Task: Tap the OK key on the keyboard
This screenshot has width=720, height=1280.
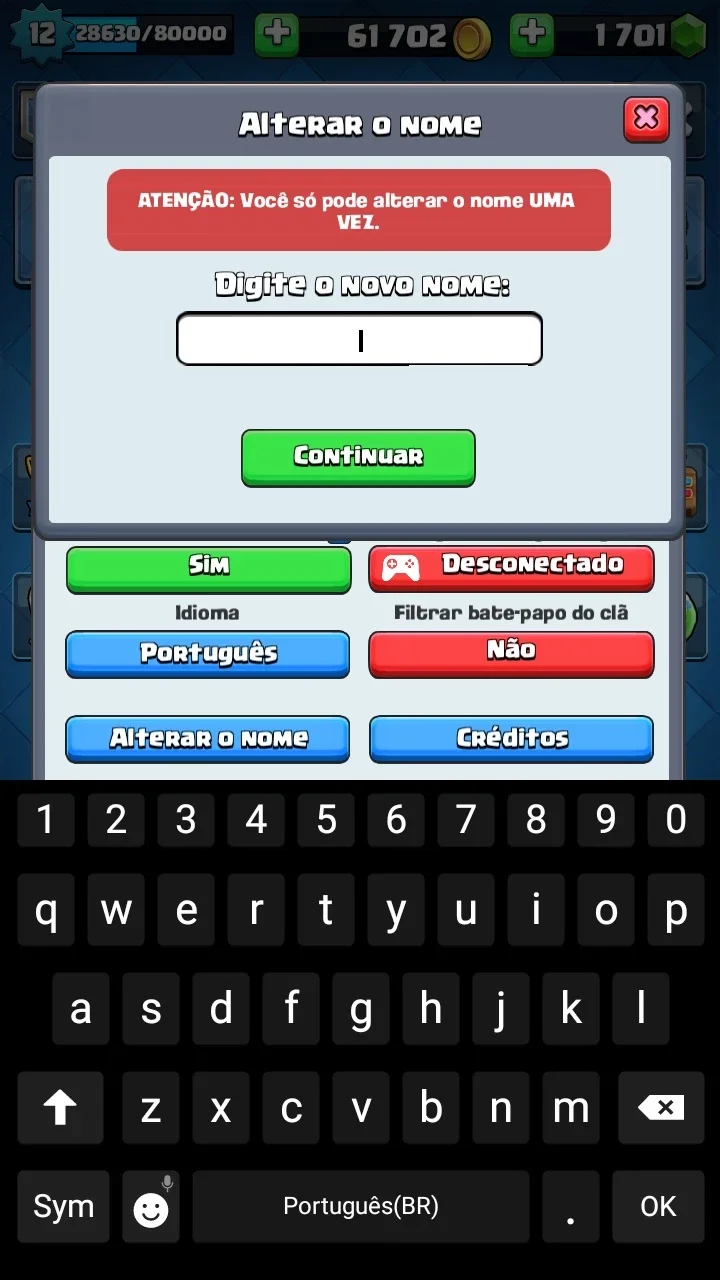Action: (x=658, y=1207)
